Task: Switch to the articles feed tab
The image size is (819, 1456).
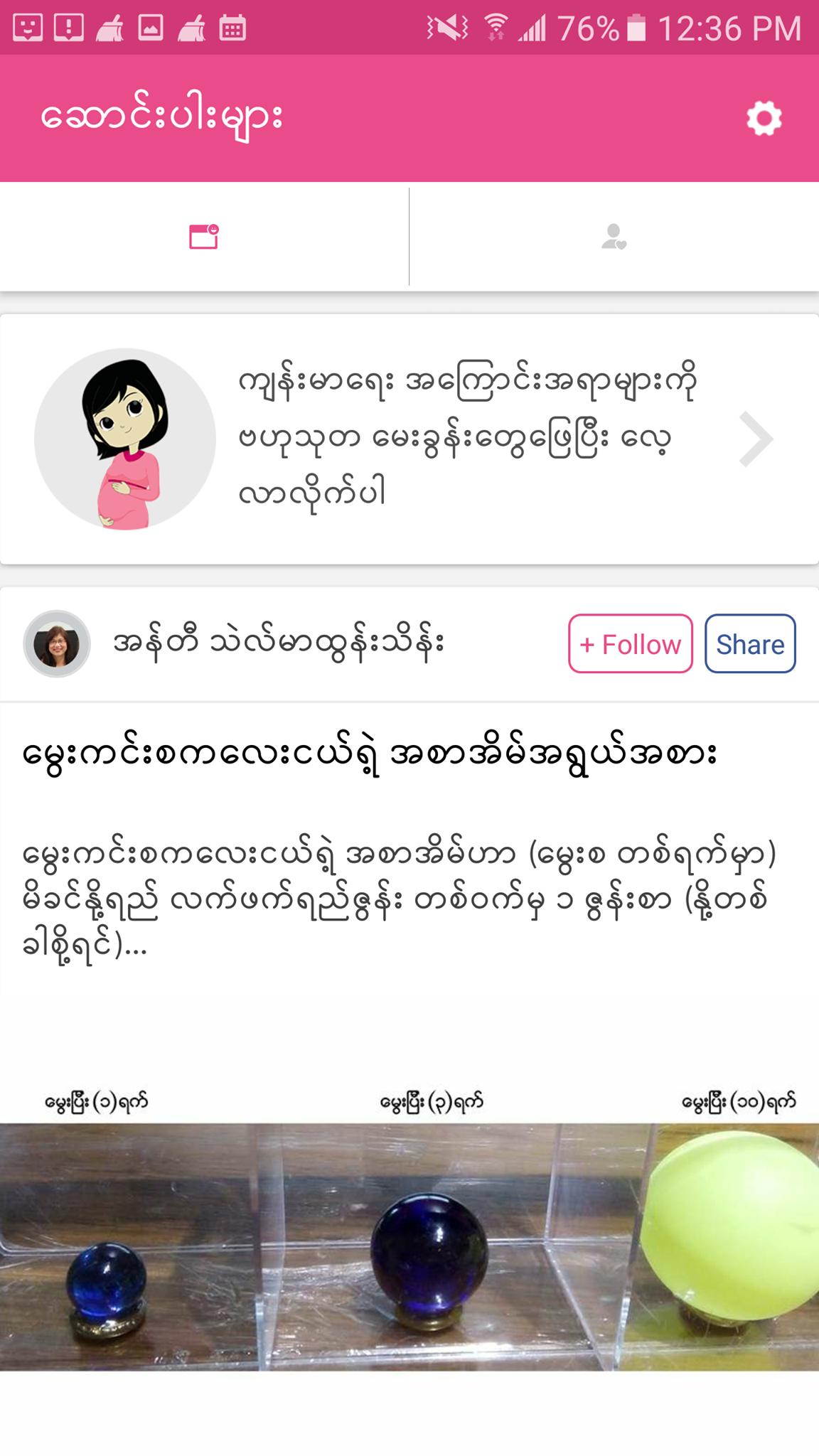Action: coord(204,237)
